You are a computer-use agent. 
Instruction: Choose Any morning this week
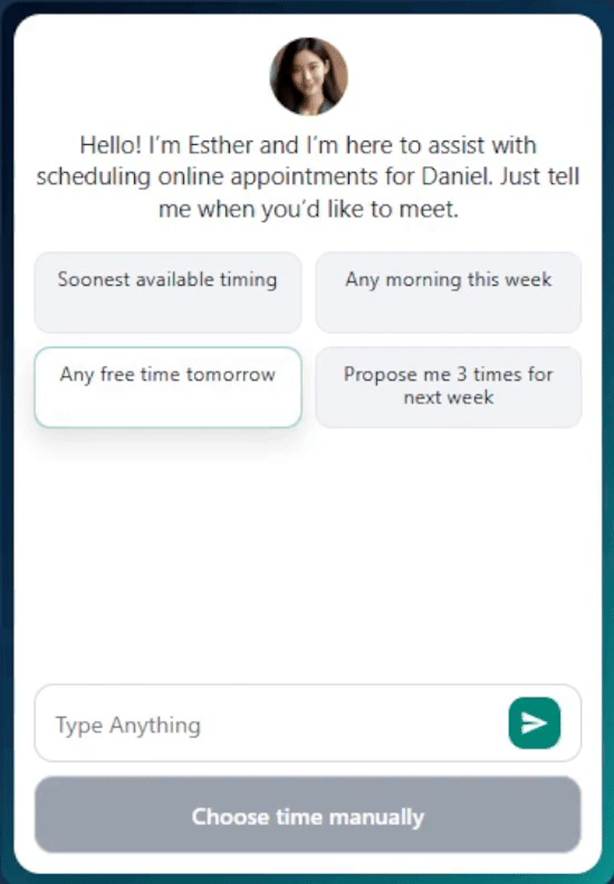[x=448, y=291]
